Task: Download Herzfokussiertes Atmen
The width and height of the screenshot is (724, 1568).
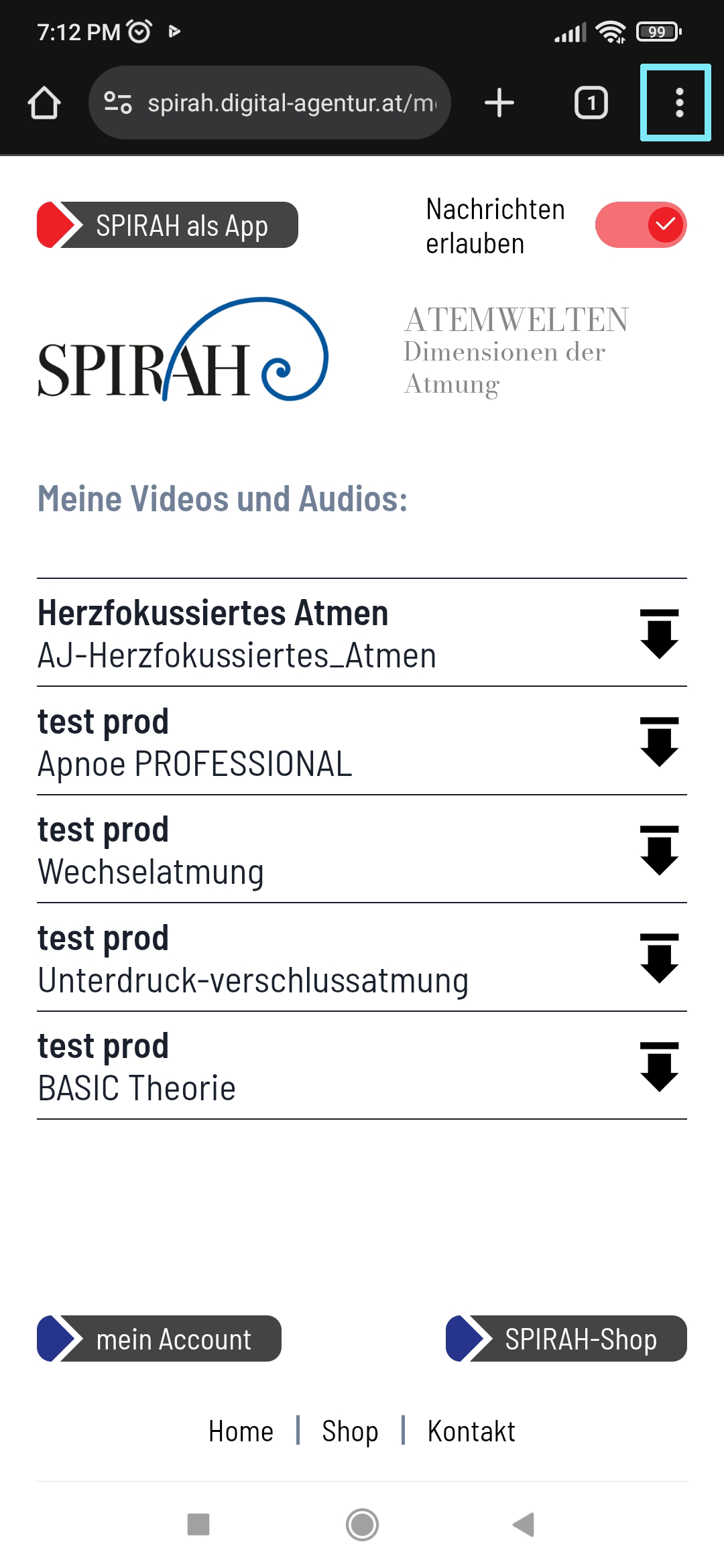Action: (660, 634)
